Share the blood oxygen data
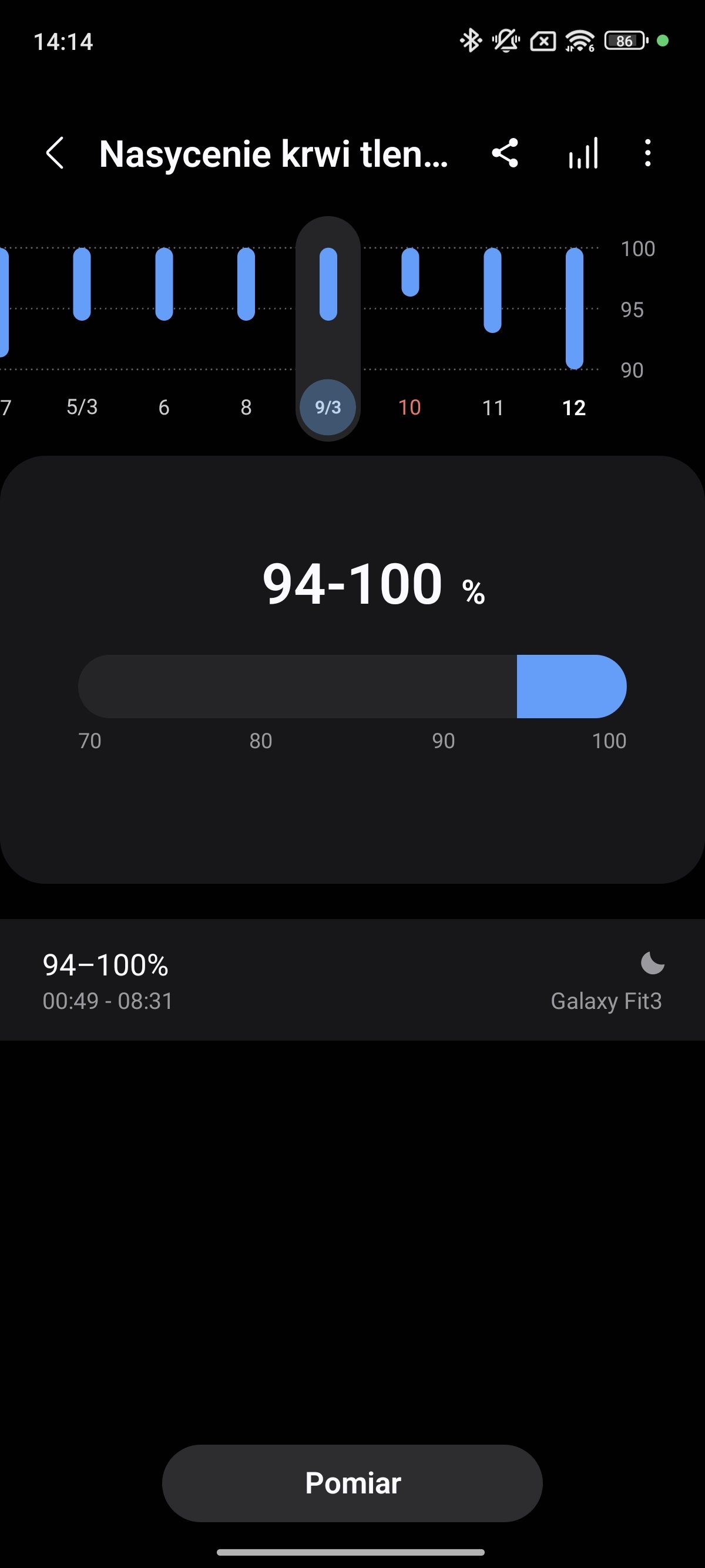 pos(505,153)
